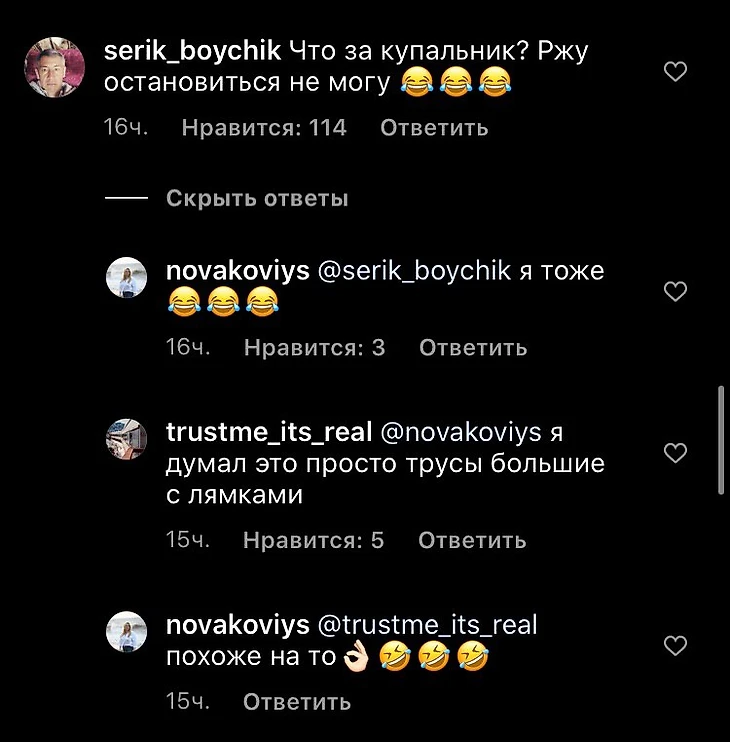Open the @novakoviys mention in trustme_its_real's reply

460,432
